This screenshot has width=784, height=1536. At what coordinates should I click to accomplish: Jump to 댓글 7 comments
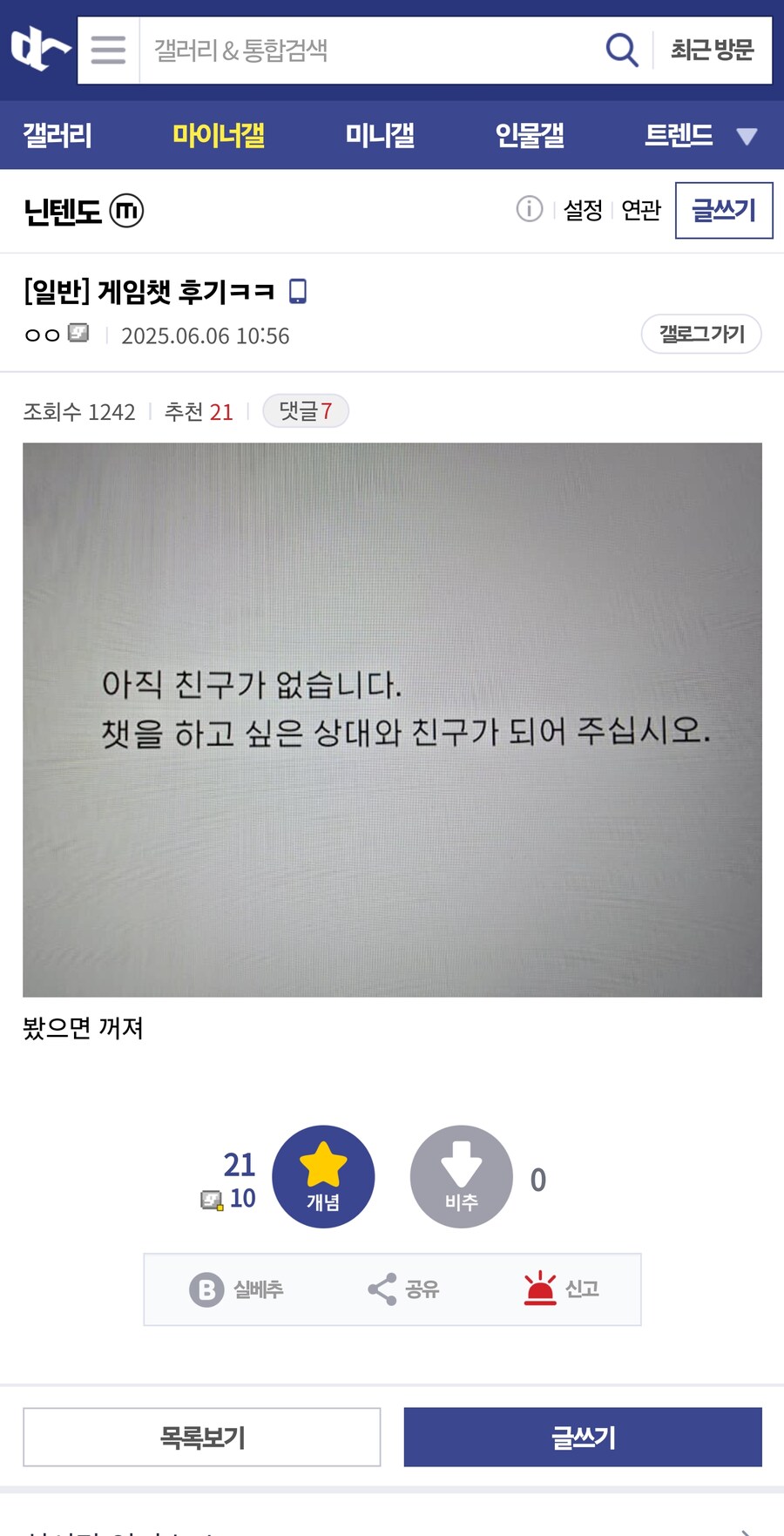click(x=306, y=411)
